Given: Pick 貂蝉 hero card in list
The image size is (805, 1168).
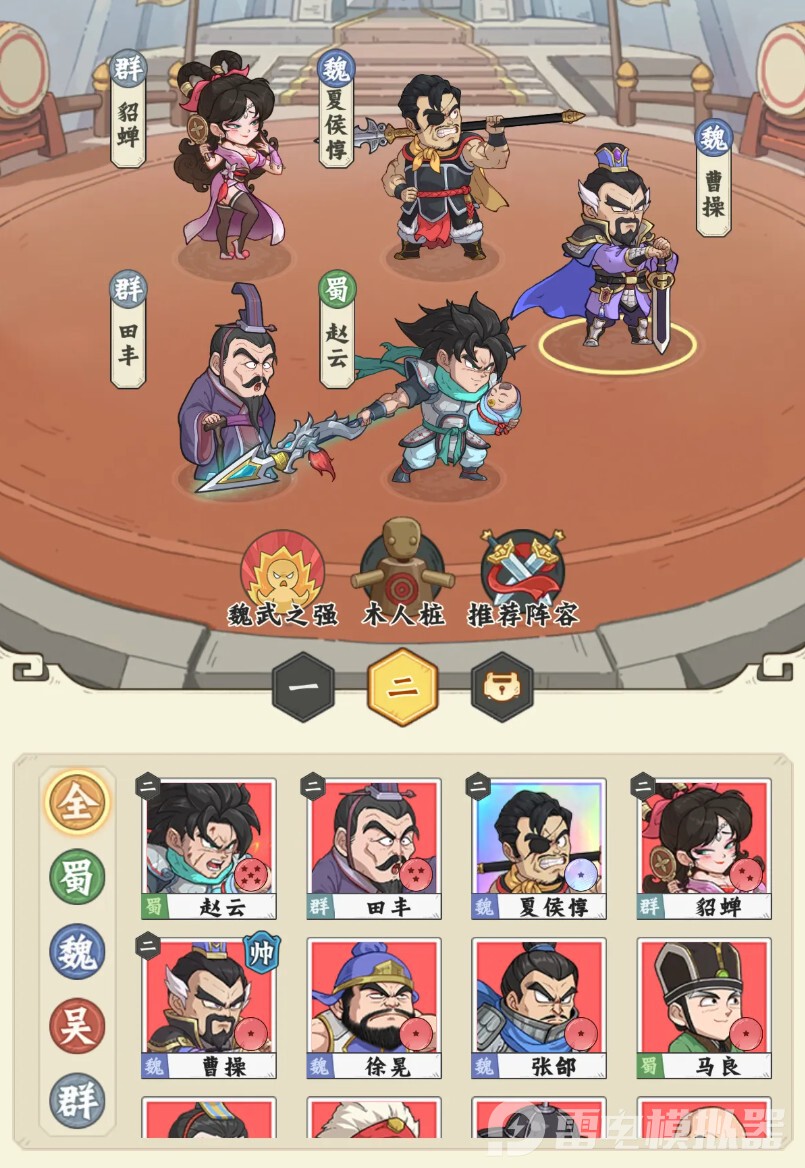Looking at the screenshot, I should point(704,847).
